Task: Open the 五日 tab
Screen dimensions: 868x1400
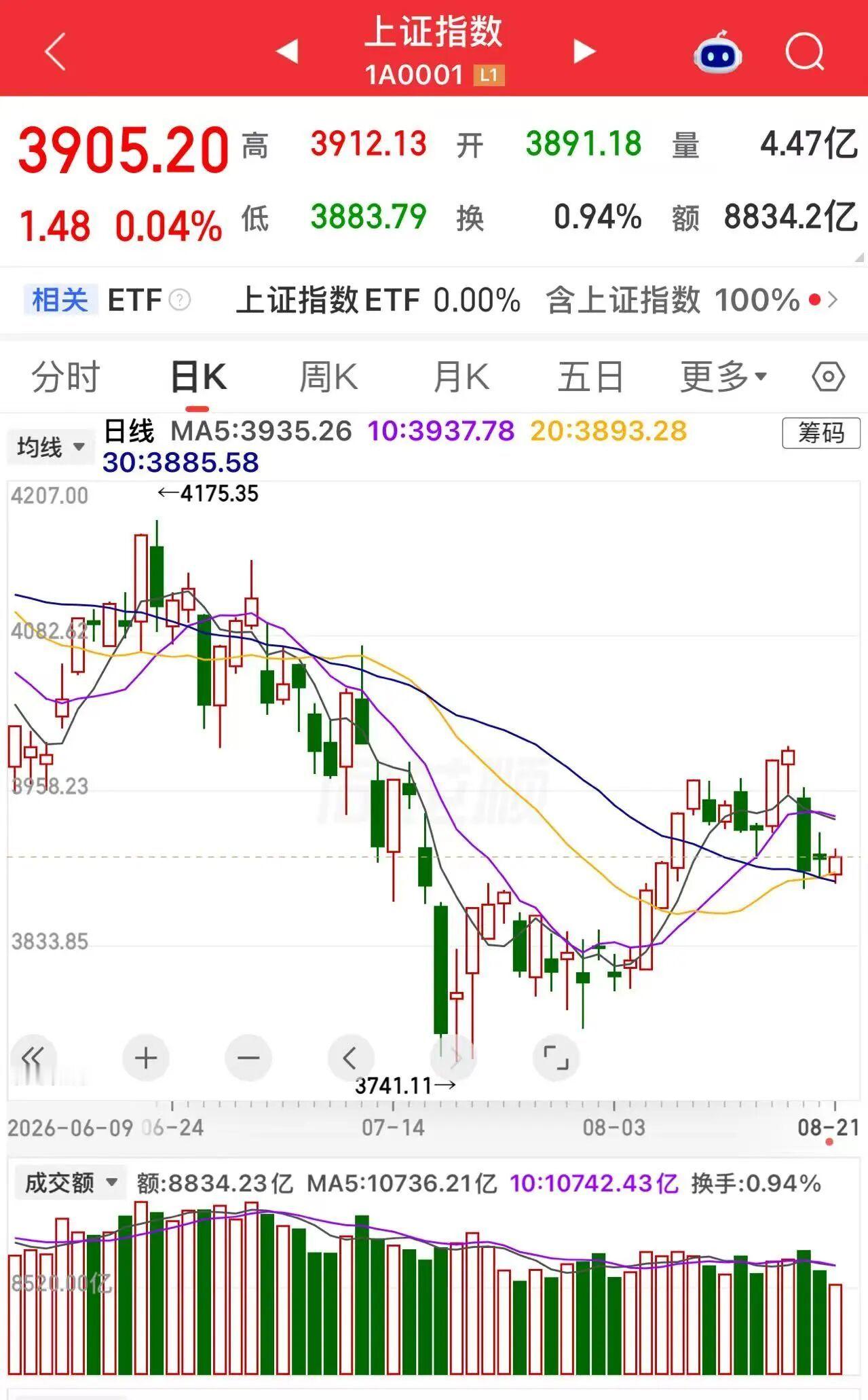Action: click(x=590, y=377)
